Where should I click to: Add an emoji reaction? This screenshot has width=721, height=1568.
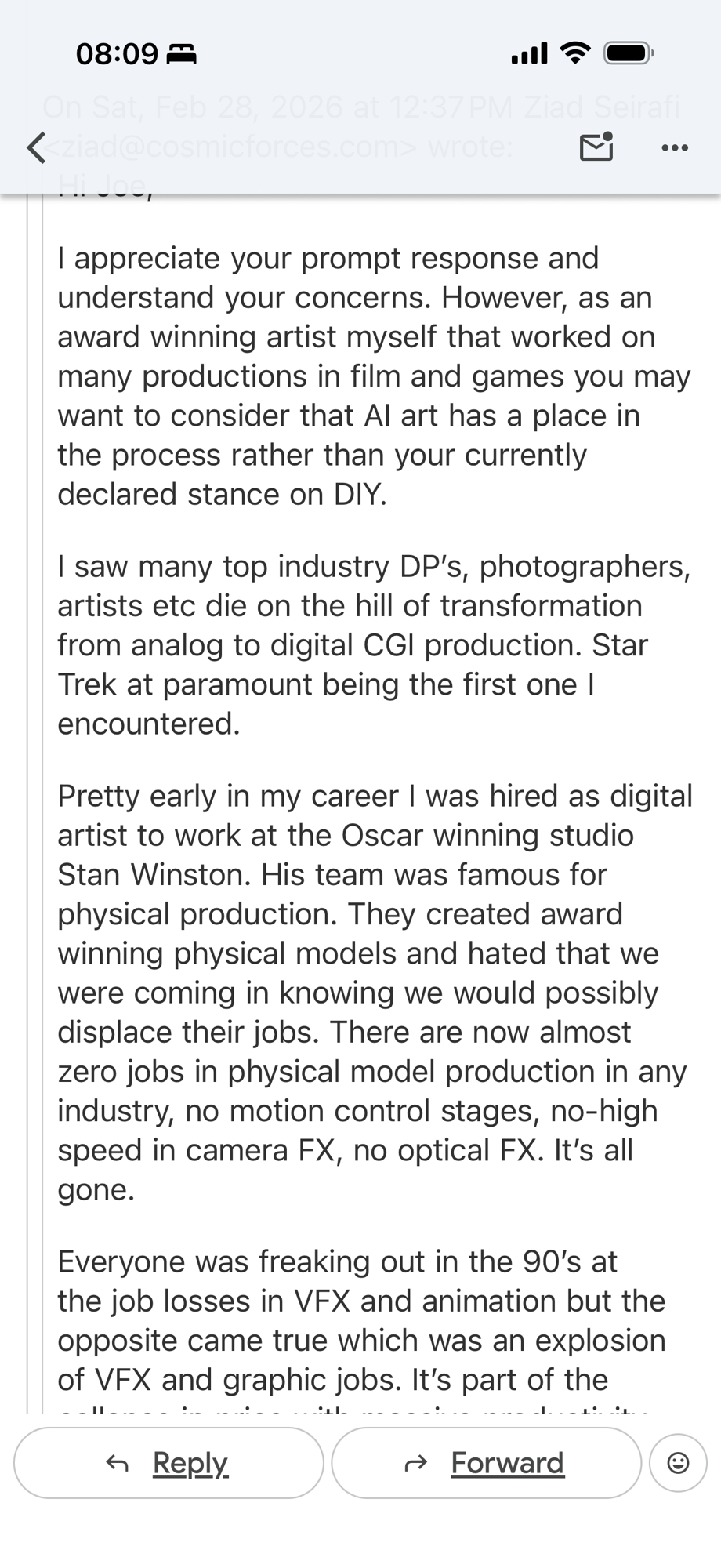(x=678, y=1463)
